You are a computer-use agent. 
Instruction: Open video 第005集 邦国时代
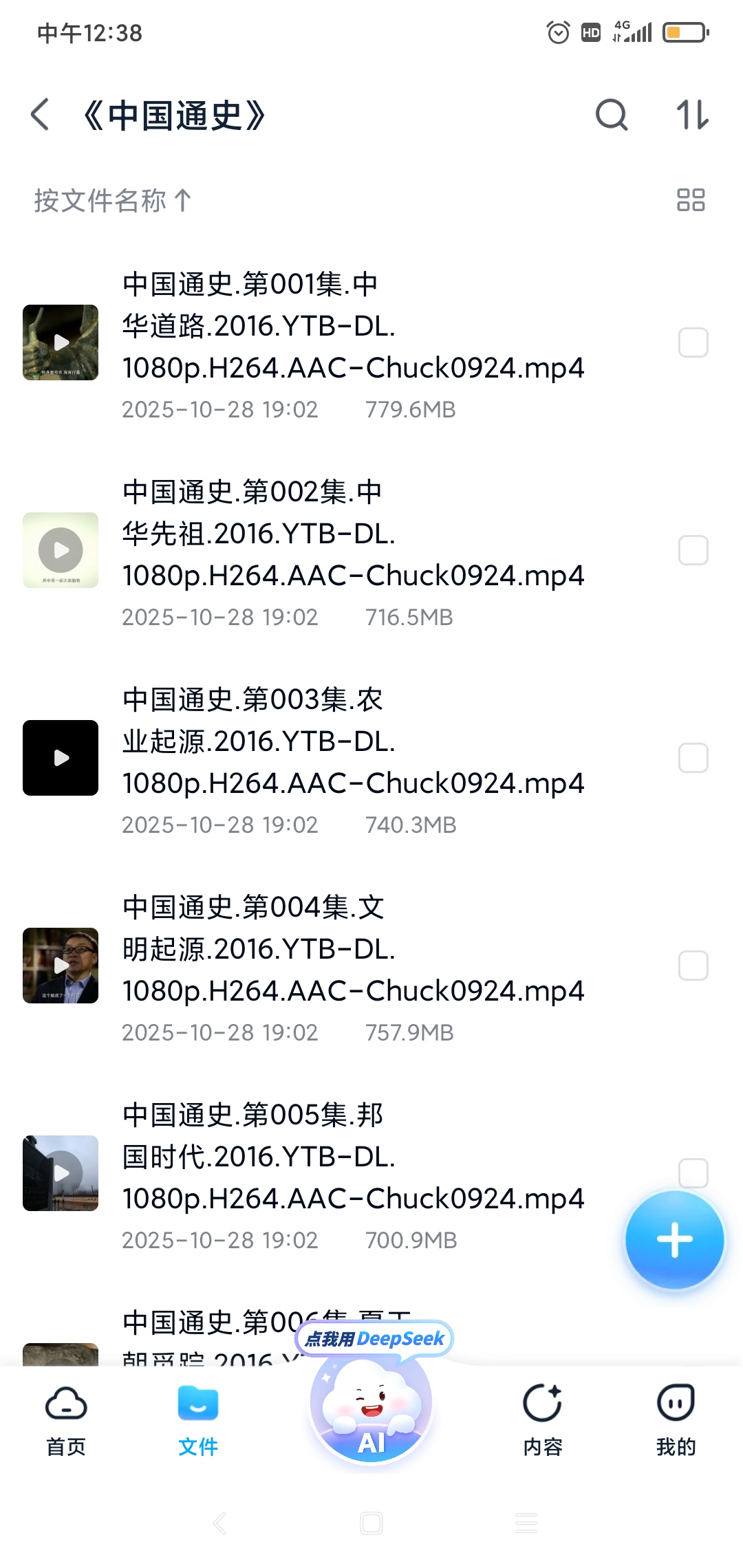point(352,1157)
